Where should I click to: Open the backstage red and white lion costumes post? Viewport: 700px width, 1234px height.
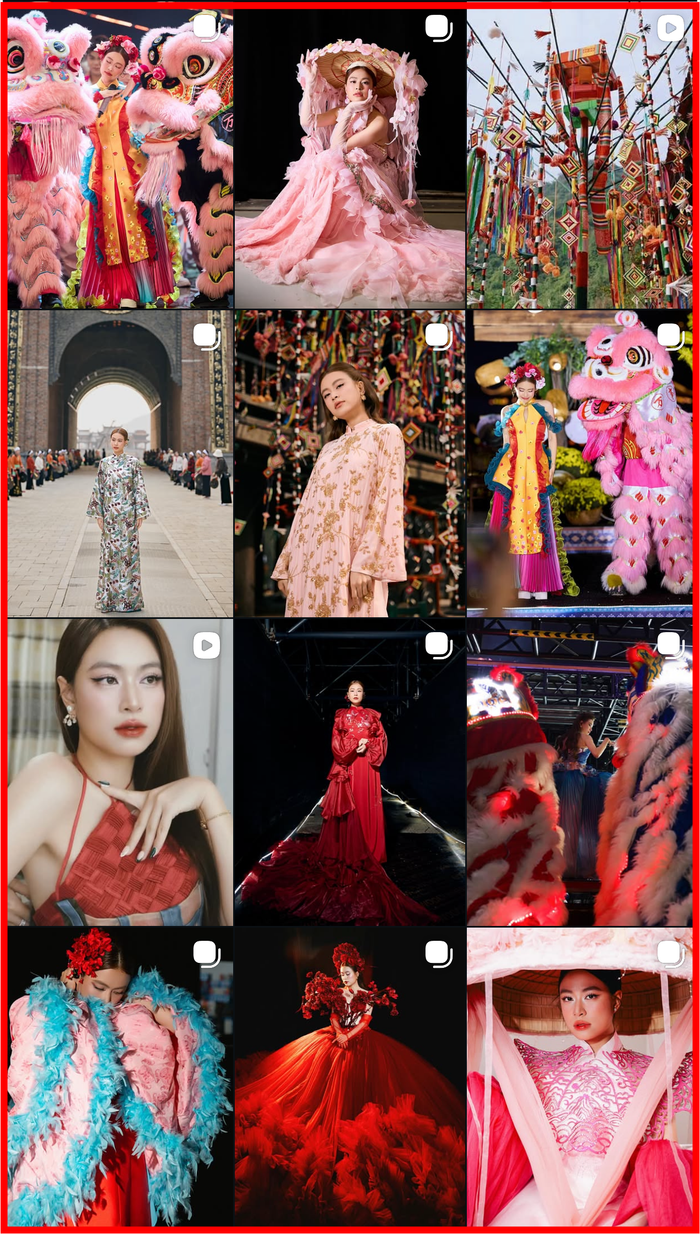tap(580, 772)
